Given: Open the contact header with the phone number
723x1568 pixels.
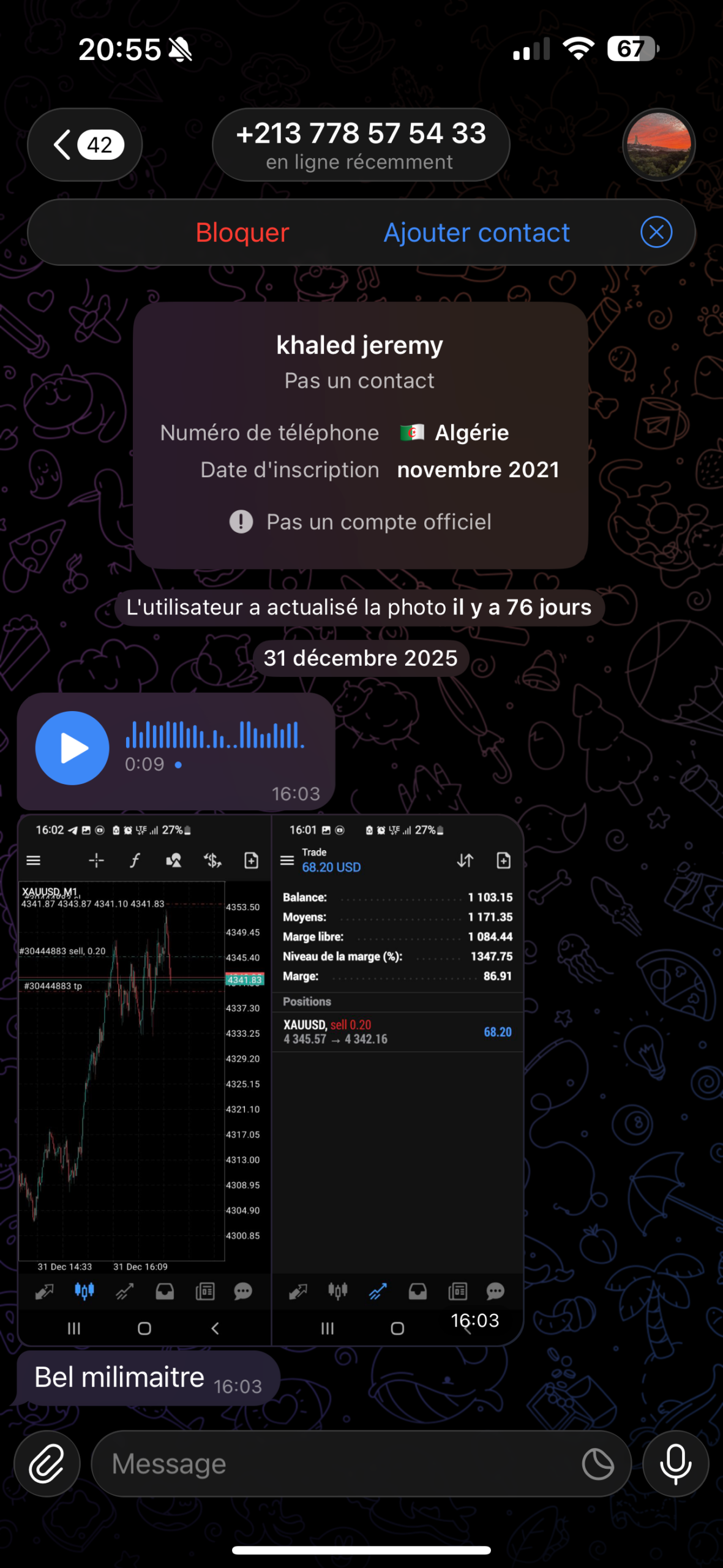Looking at the screenshot, I should click(x=361, y=145).
